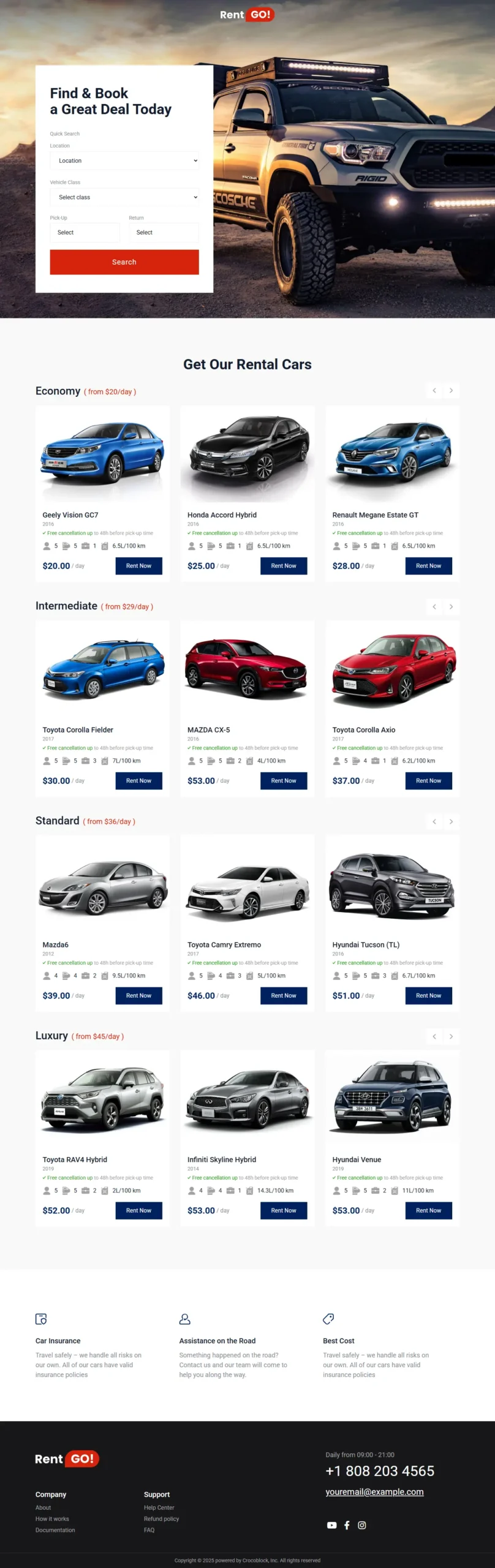The height and width of the screenshot is (1568, 495).
Task: Rent the Hyundai Venue
Action: (428, 1211)
